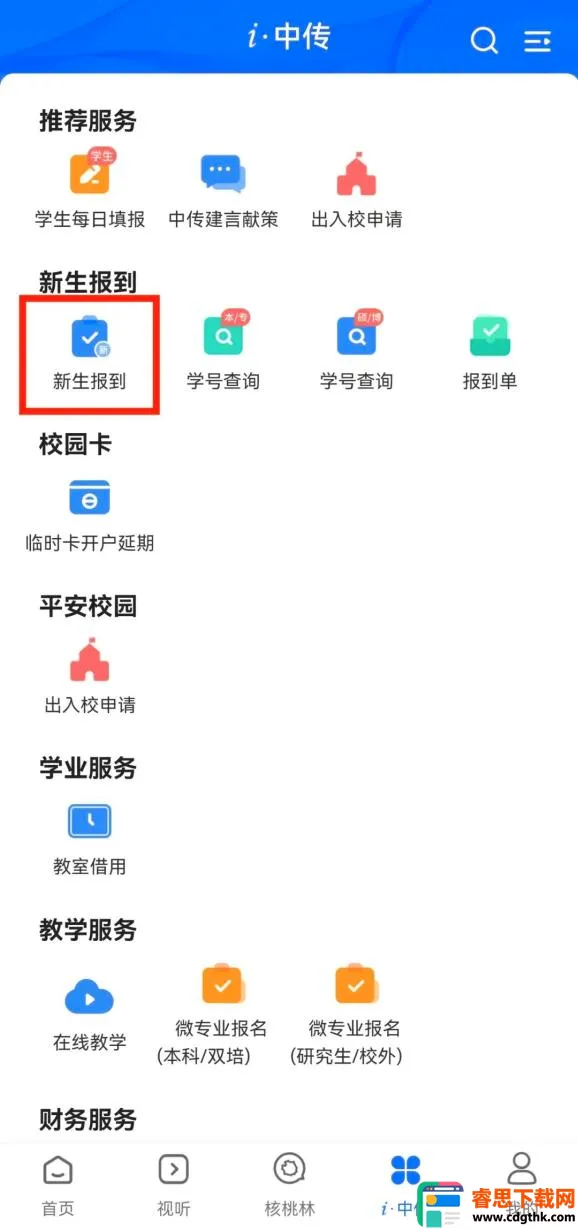Switch to the 核桃林 tab
The image size is (578, 1229).
[289, 1185]
